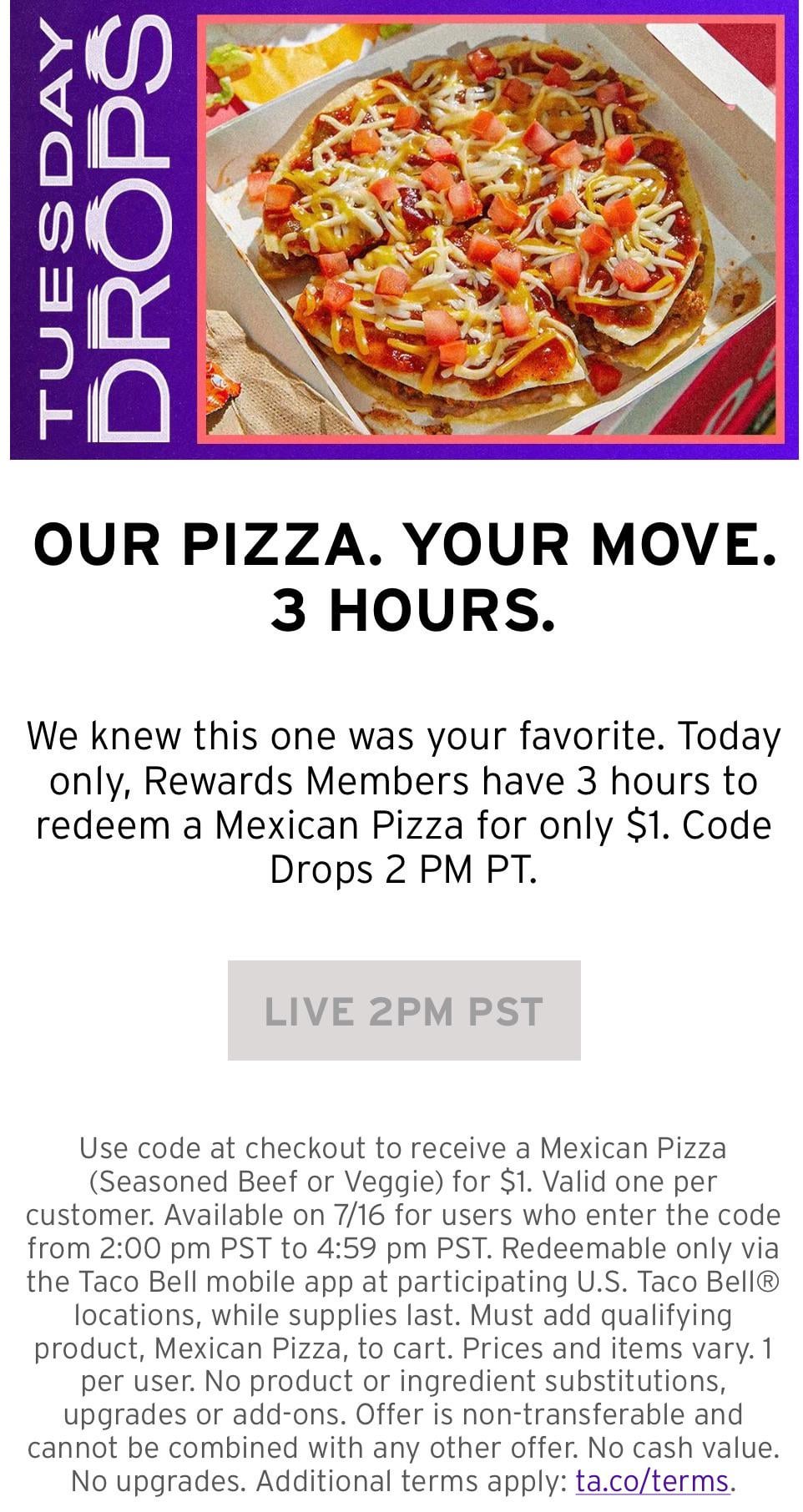
Task: Tap the LIVE 2PM PST button
Action: pyautogui.click(x=403, y=1011)
